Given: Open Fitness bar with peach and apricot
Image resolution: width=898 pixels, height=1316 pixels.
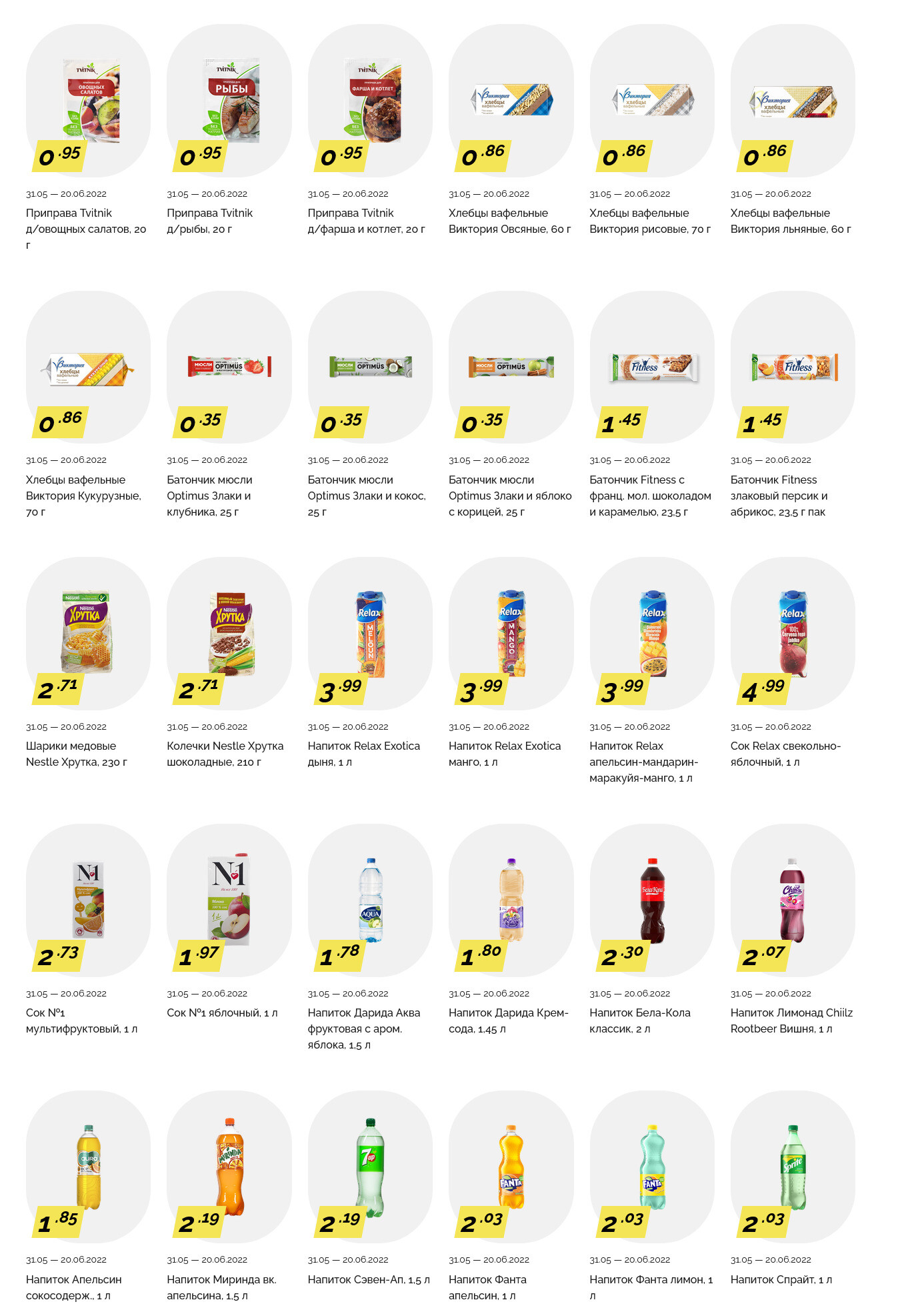Looking at the screenshot, I should (793, 366).
